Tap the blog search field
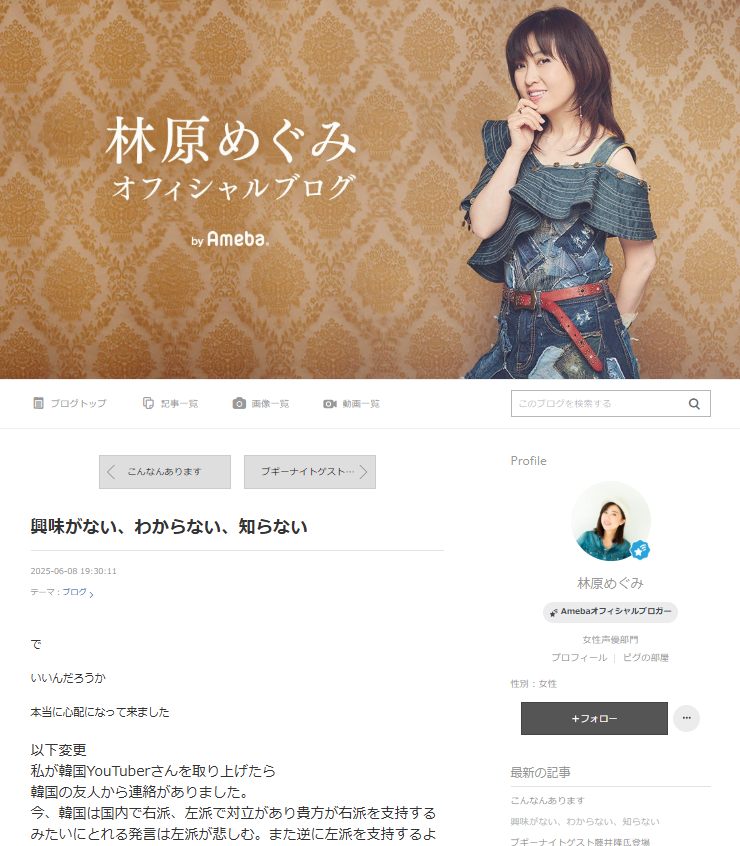Screen dimensions: 740x846 [596, 403]
